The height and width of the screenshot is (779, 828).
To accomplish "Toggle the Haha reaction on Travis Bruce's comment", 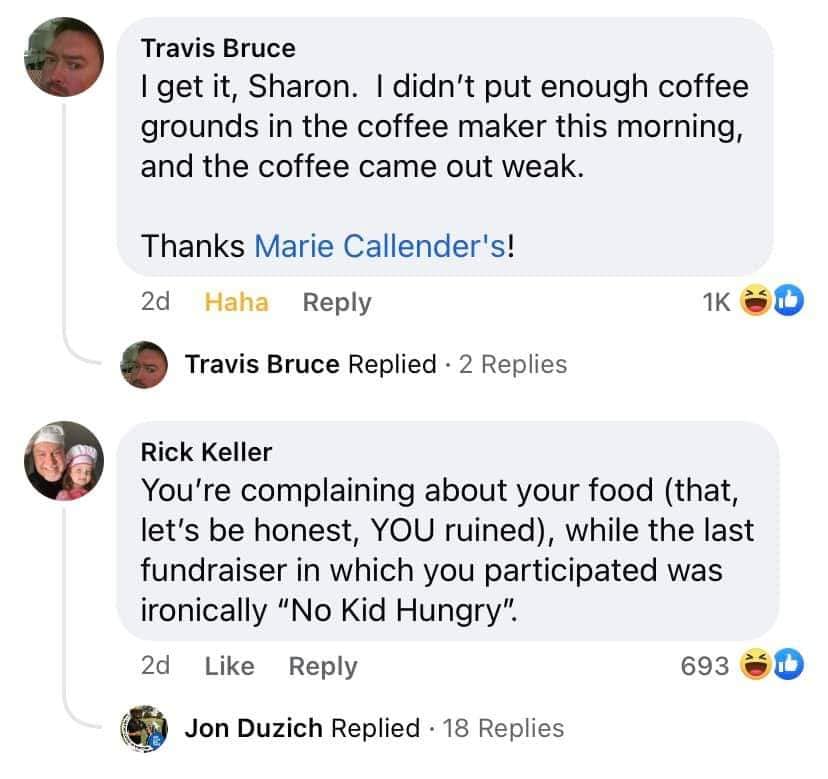I will pyautogui.click(x=236, y=302).
